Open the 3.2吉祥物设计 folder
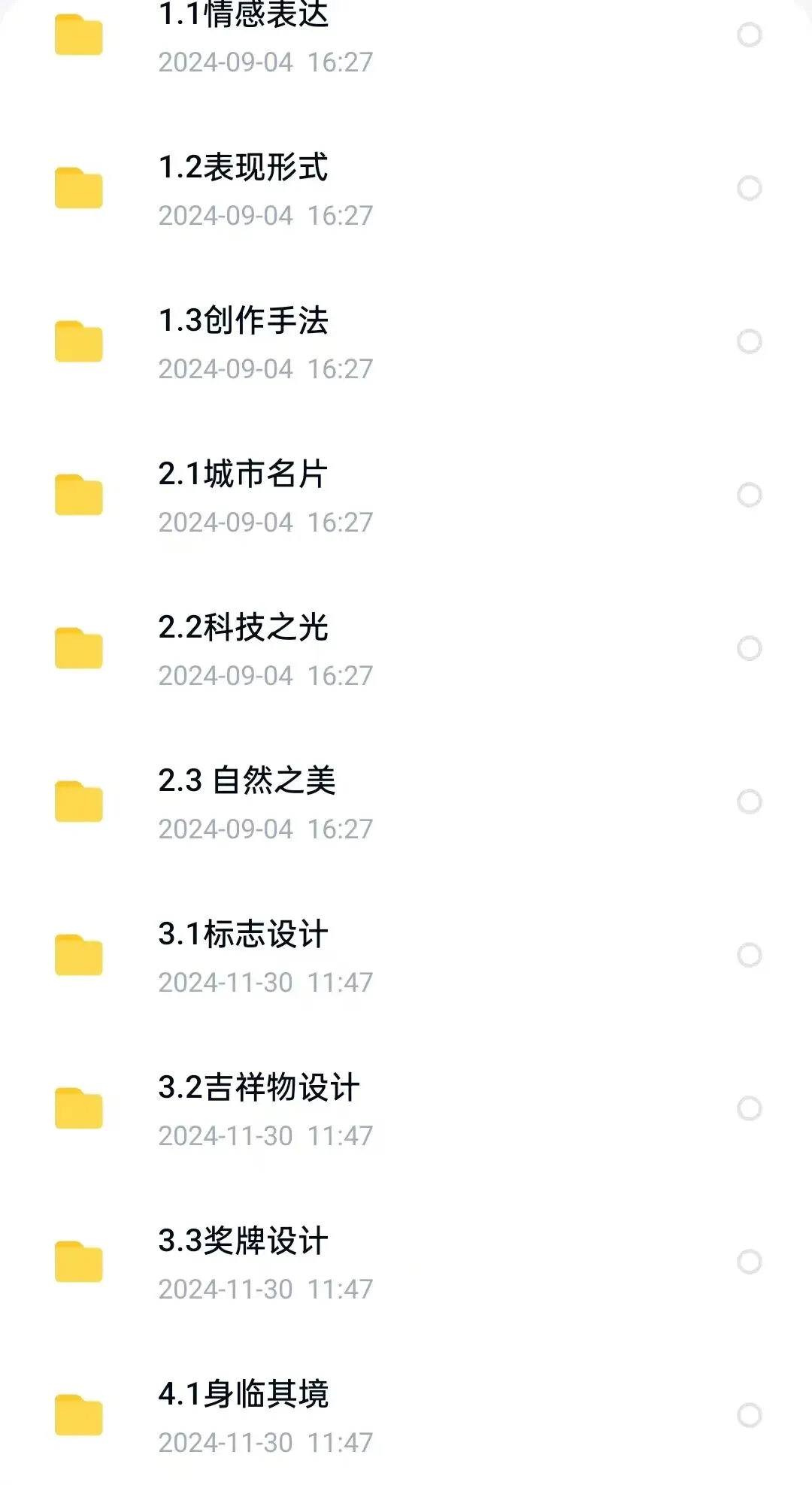 pyautogui.click(x=406, y=1108)
